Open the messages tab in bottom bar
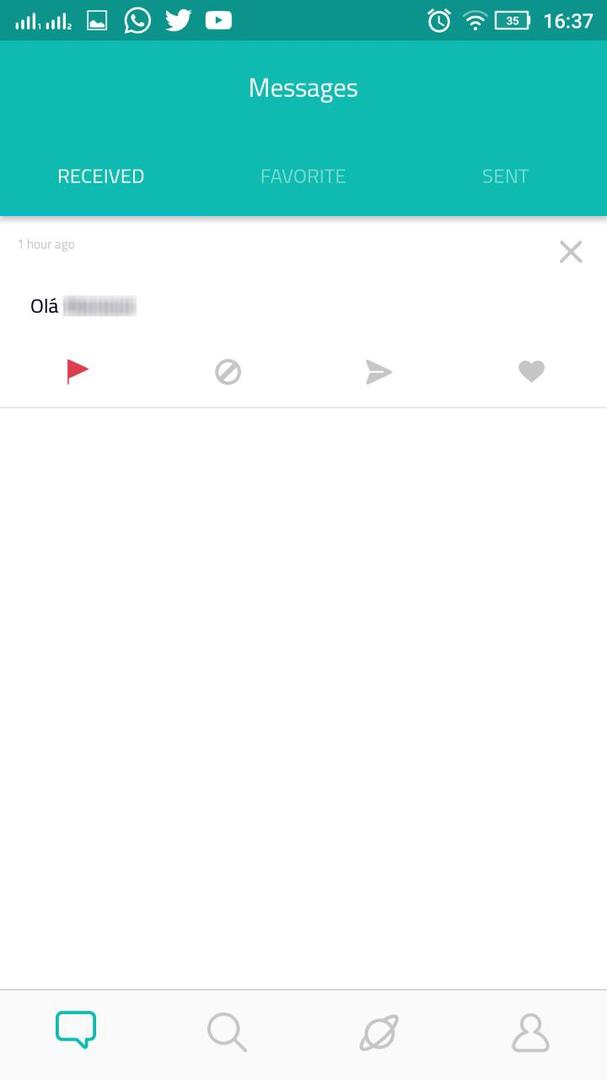 (x=76, y=1030)
